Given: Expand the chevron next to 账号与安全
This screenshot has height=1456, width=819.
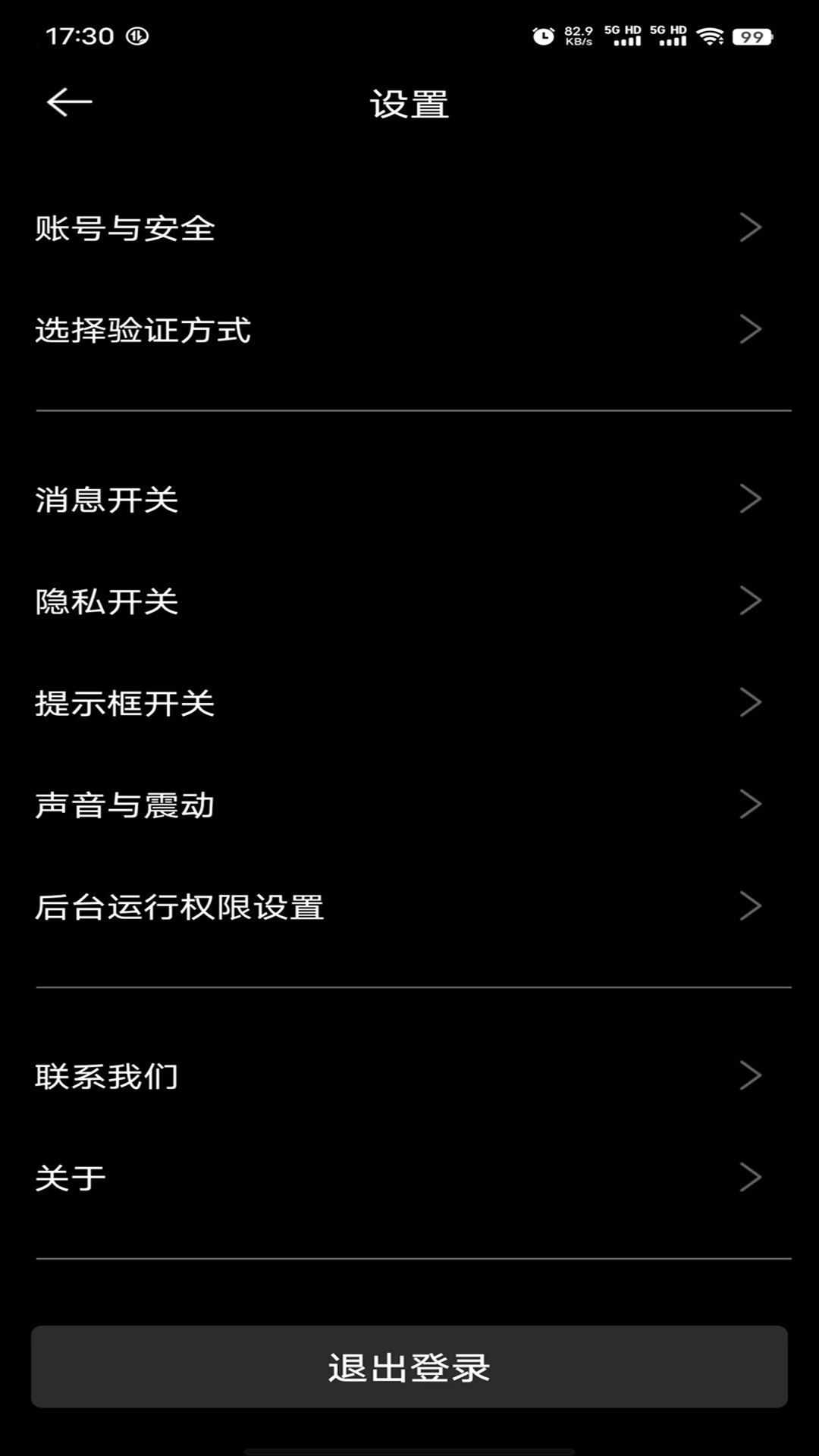Looking at the screenshot, I should pyautogui.click(x=750, y=227).
